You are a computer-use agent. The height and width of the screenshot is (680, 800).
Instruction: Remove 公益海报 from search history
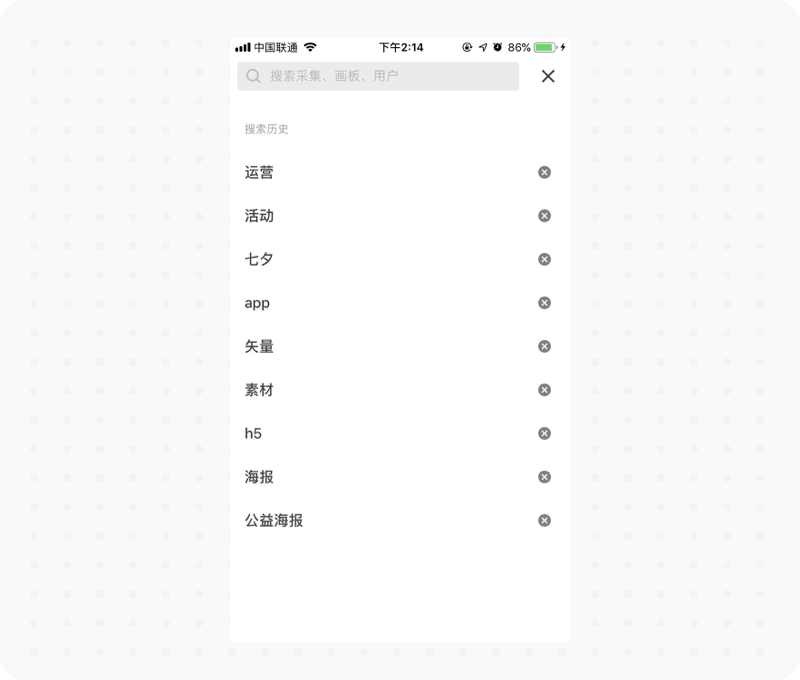tap(544, 520)
